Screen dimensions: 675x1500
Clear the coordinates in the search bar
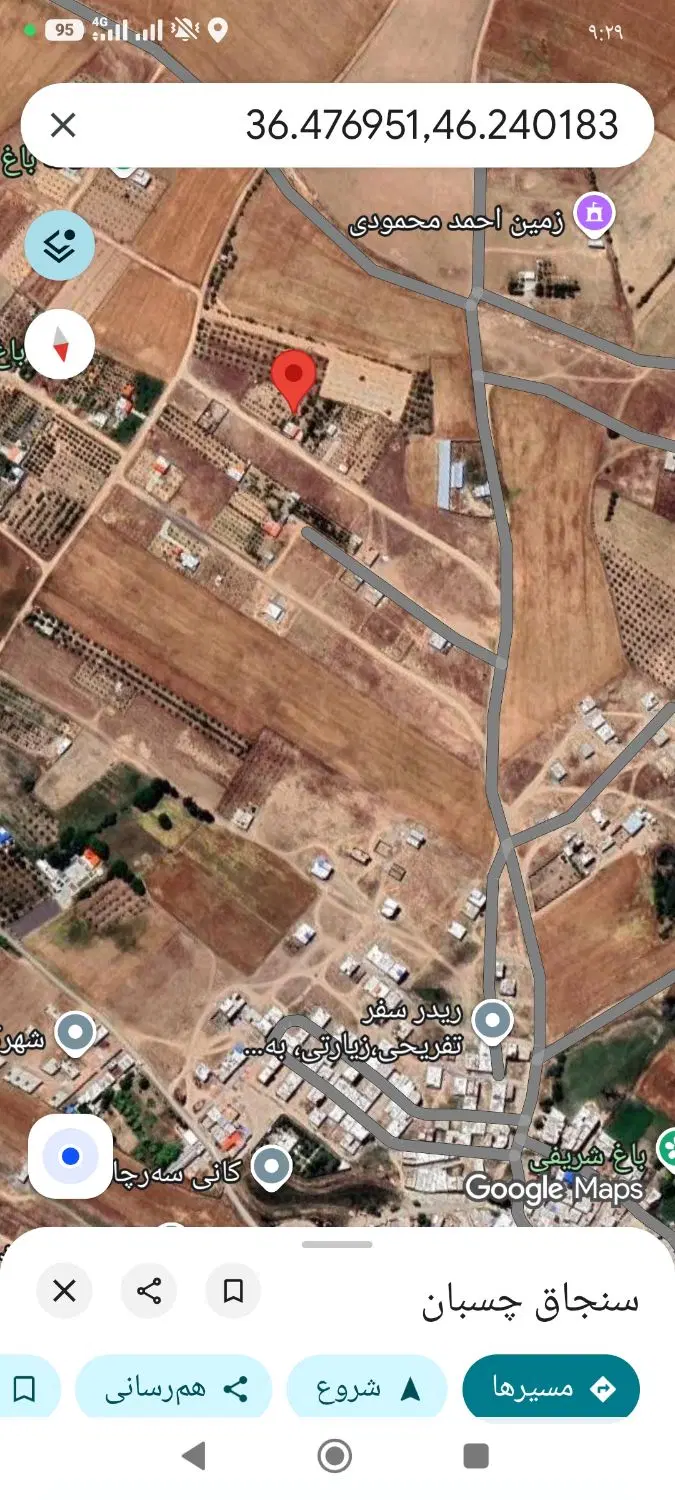pyautogui.click(x=63, y=125)
